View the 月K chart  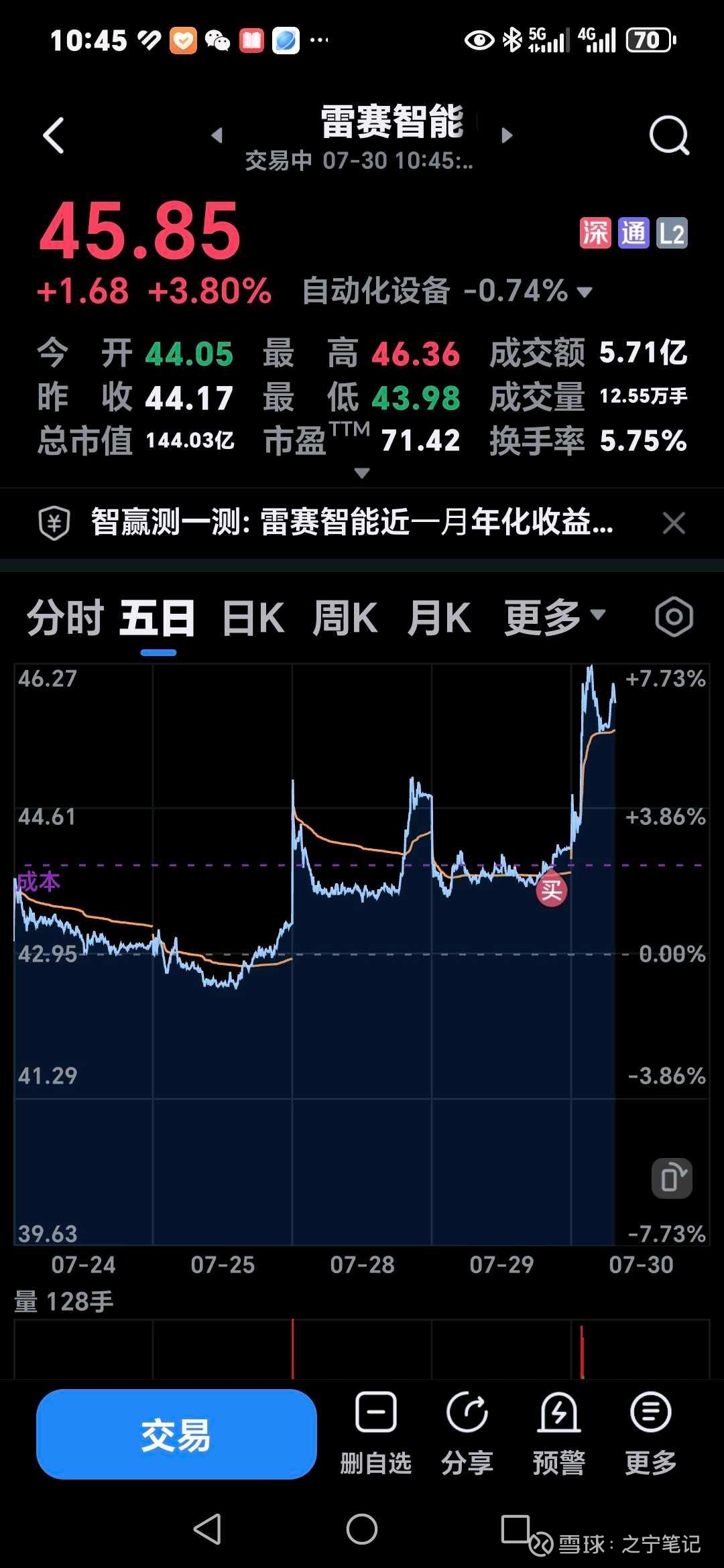point(440,618)
